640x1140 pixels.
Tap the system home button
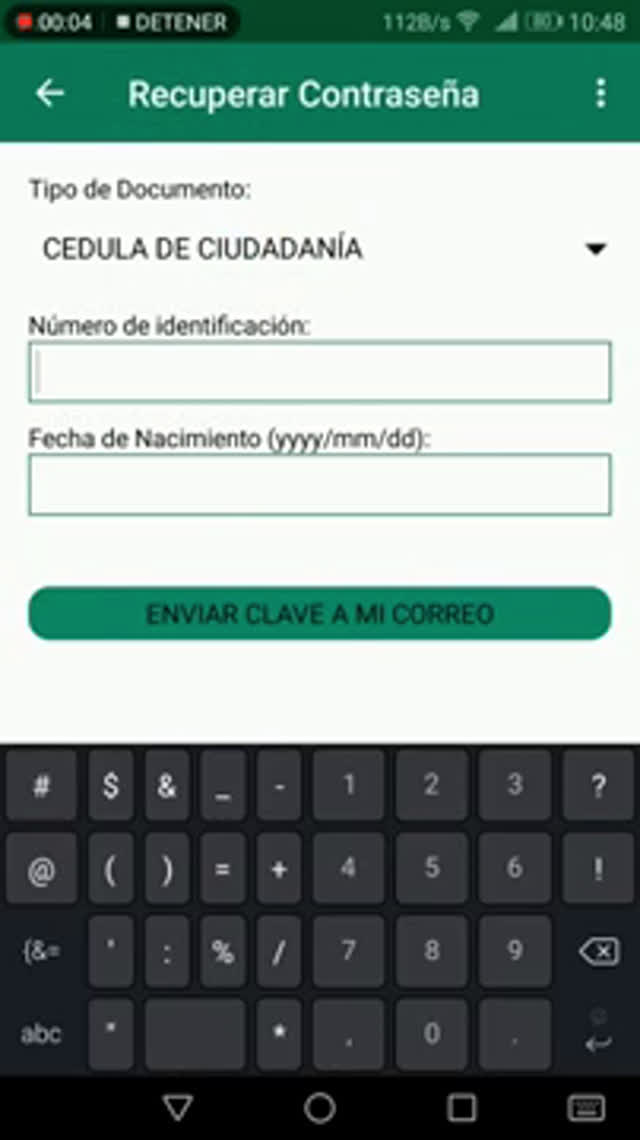[x=320, y=1107]
